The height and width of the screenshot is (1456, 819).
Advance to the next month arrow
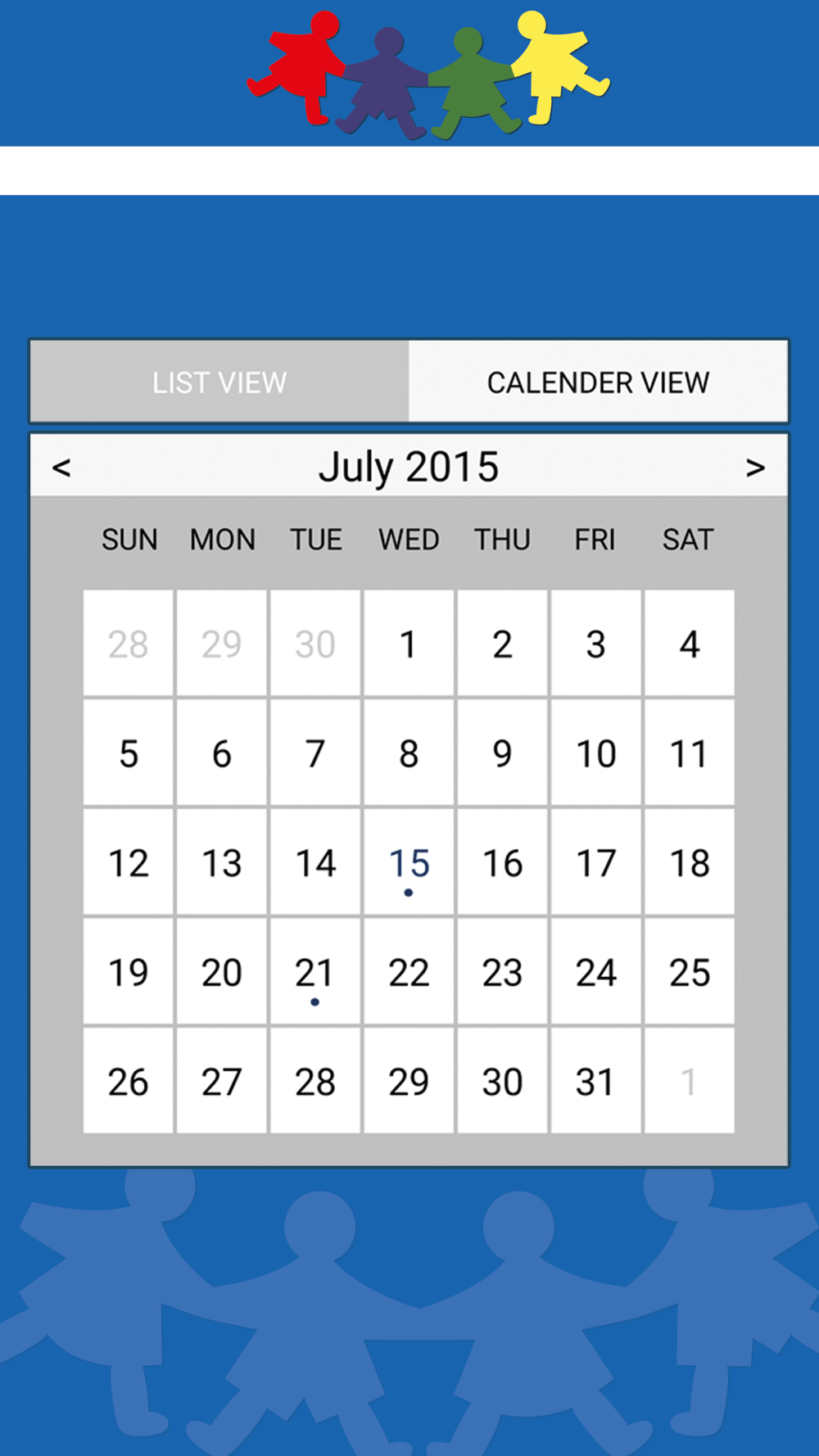755,468
